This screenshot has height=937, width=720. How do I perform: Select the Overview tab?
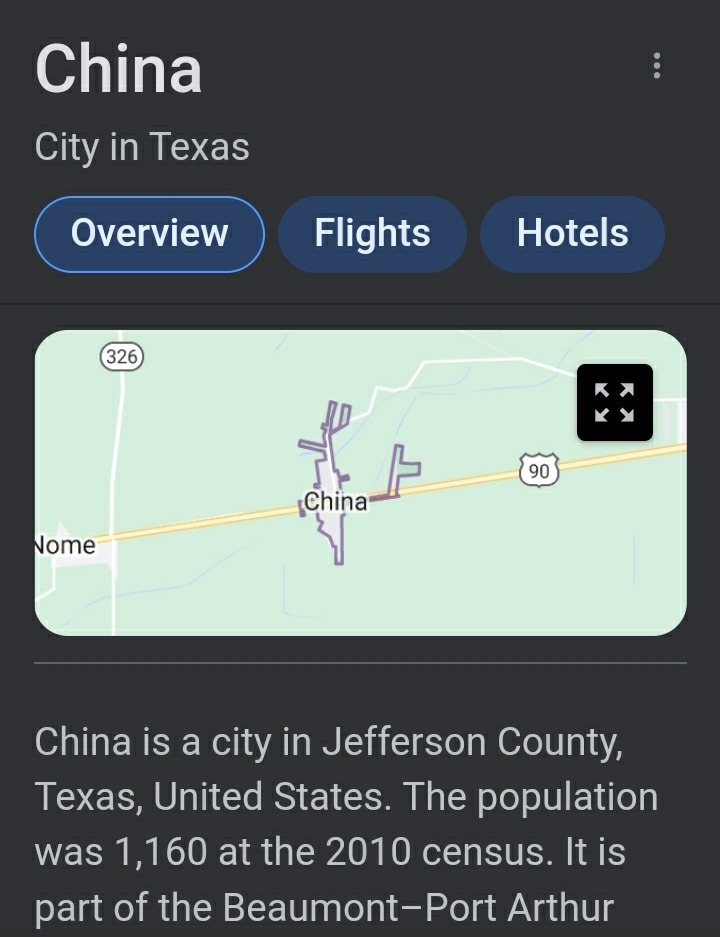click(x=149, y=234)
